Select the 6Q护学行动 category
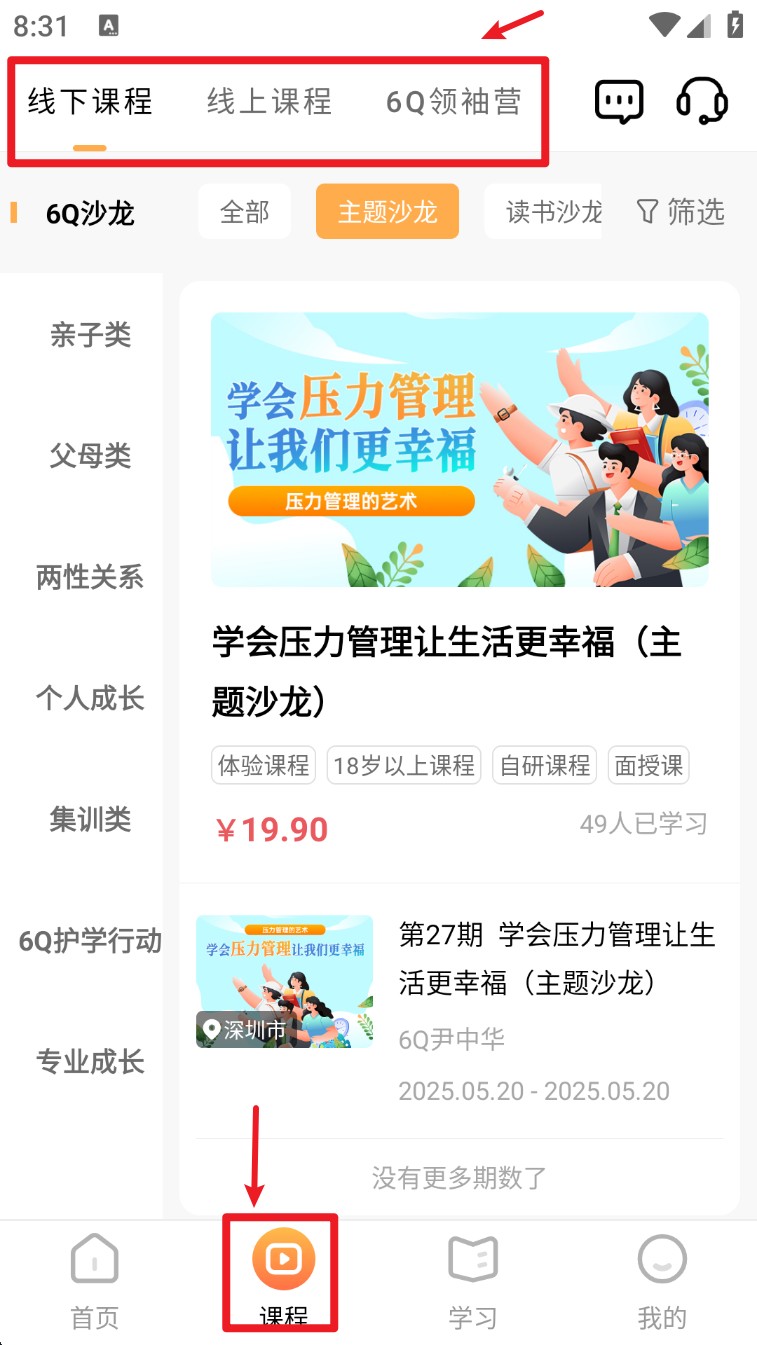The image size is (757, 1345). (x=90, y=941)
